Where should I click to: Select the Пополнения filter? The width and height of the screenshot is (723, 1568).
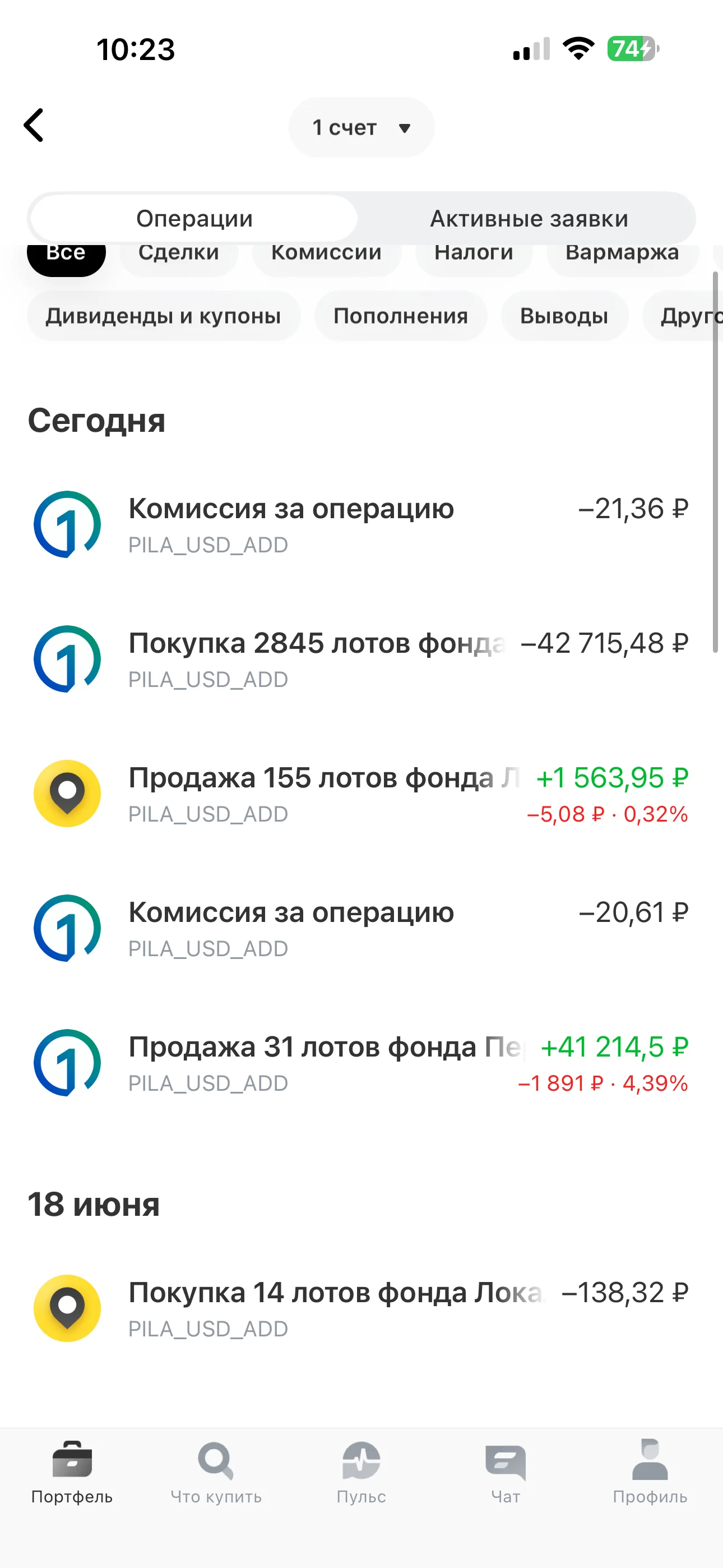(x=400, y=316)
